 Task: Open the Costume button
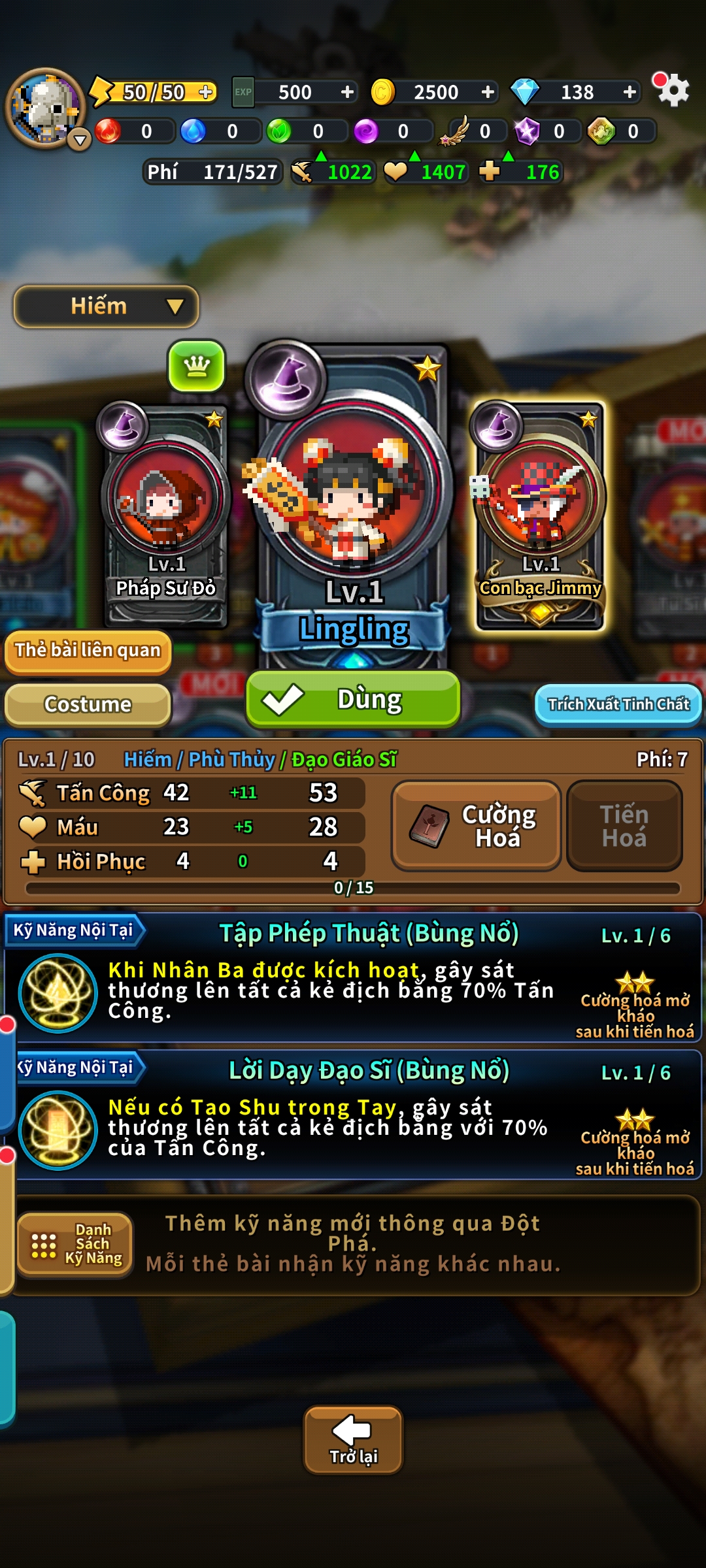point(88,704)
